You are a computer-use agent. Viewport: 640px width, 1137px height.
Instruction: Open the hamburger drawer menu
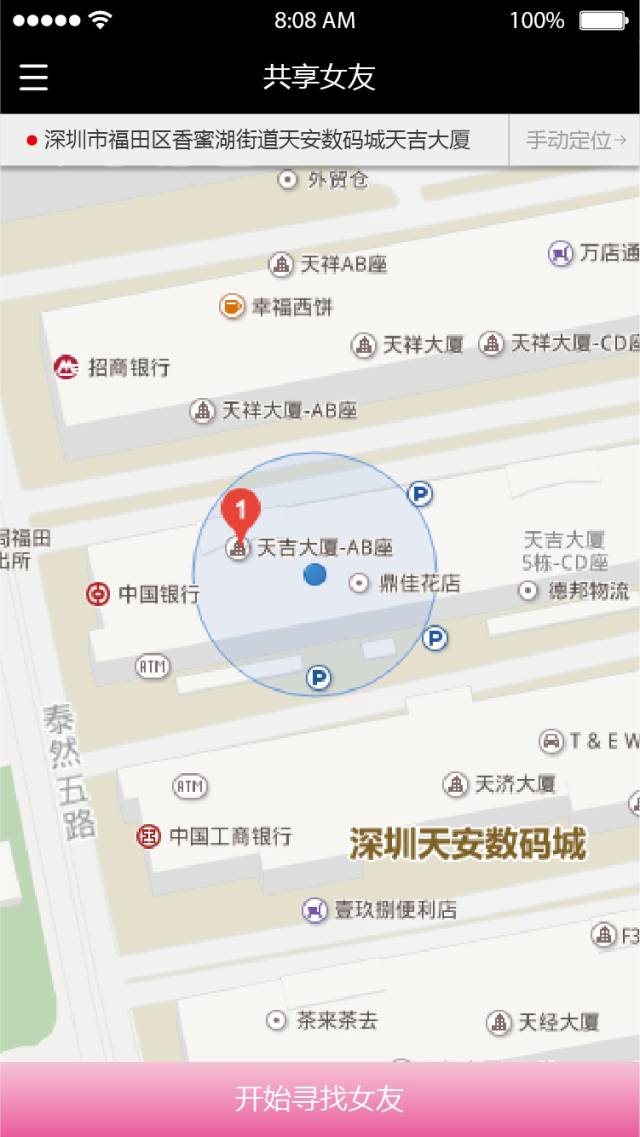click(x=33, y=77)
